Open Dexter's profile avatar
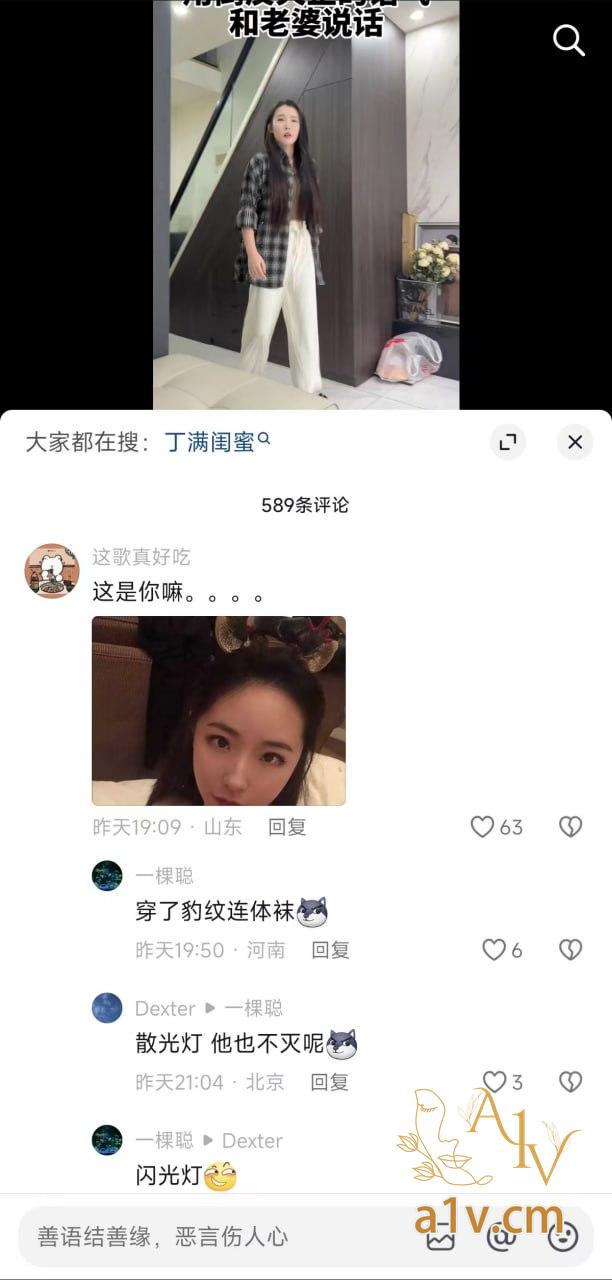 tap(107, 1008)
